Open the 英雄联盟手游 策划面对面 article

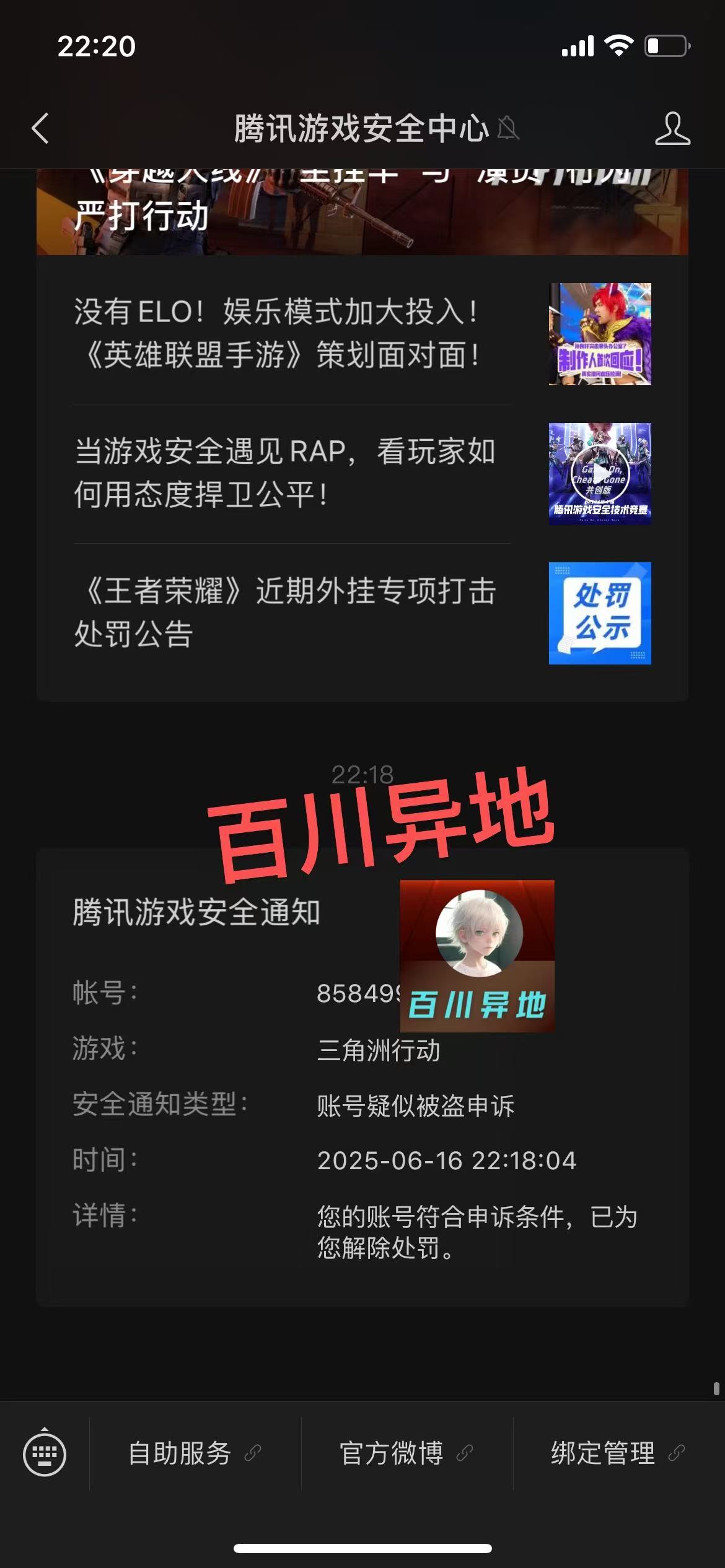coord(362,334)
